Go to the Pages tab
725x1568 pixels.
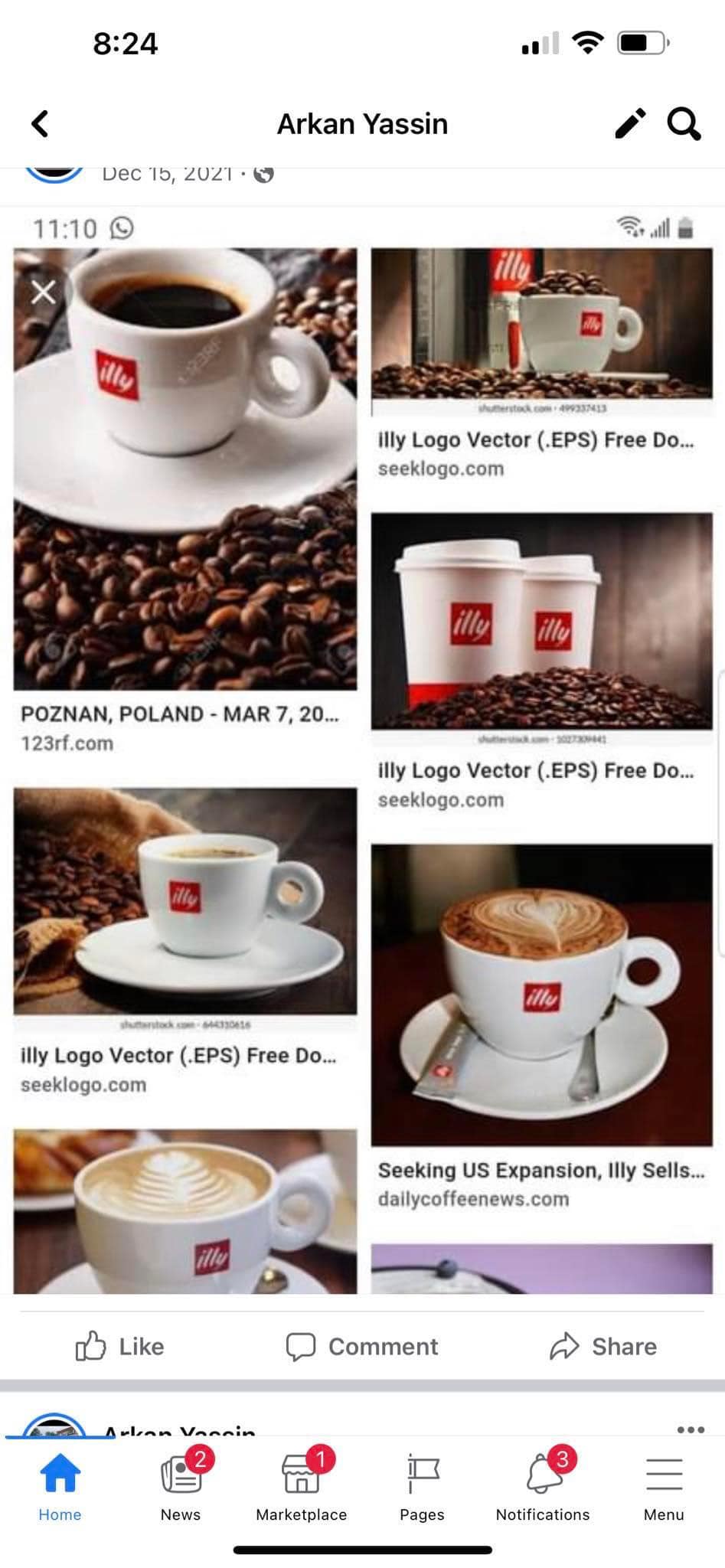422,1487
